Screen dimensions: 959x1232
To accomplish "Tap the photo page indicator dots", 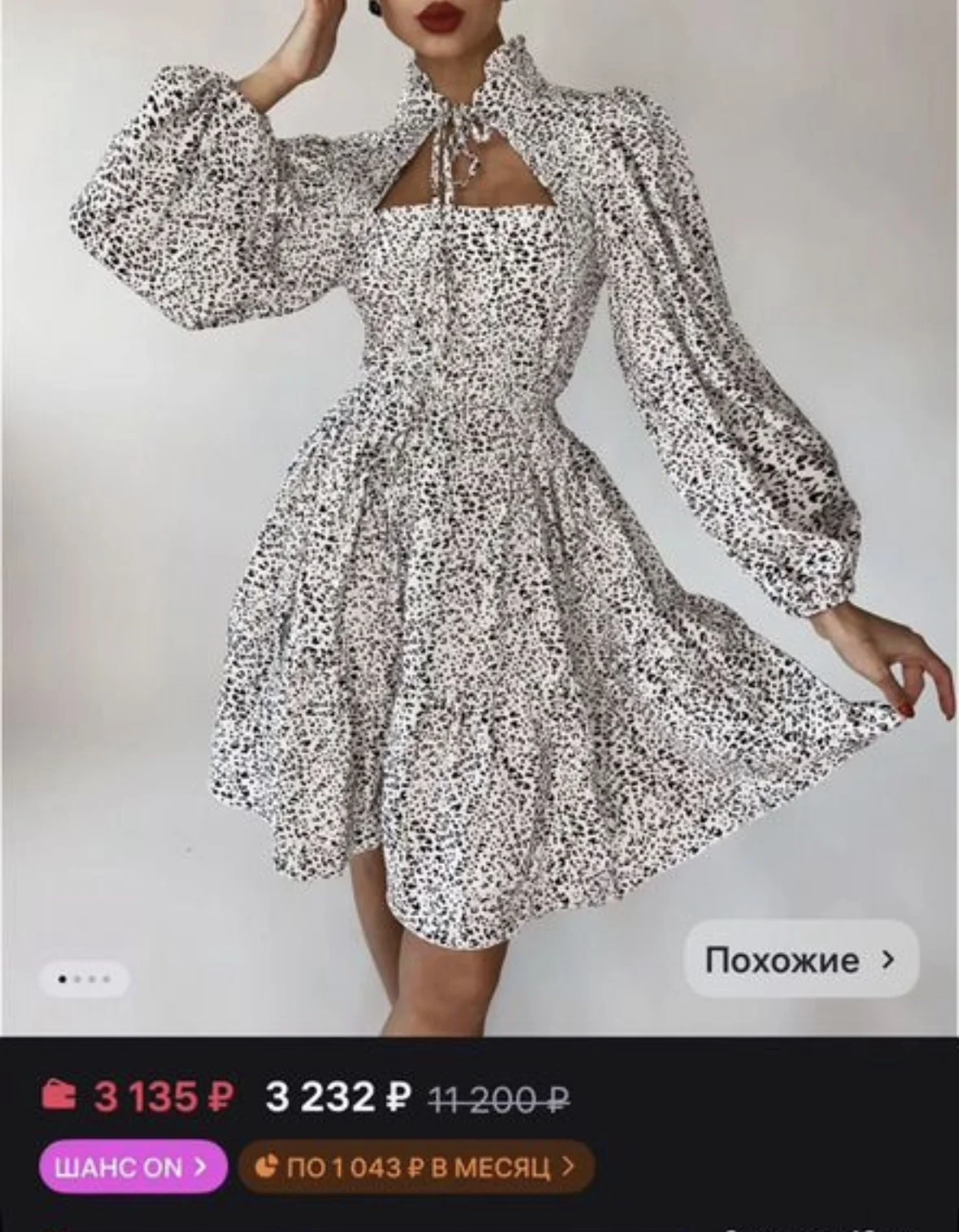I will pyautogui.click(x=85, y=980).
